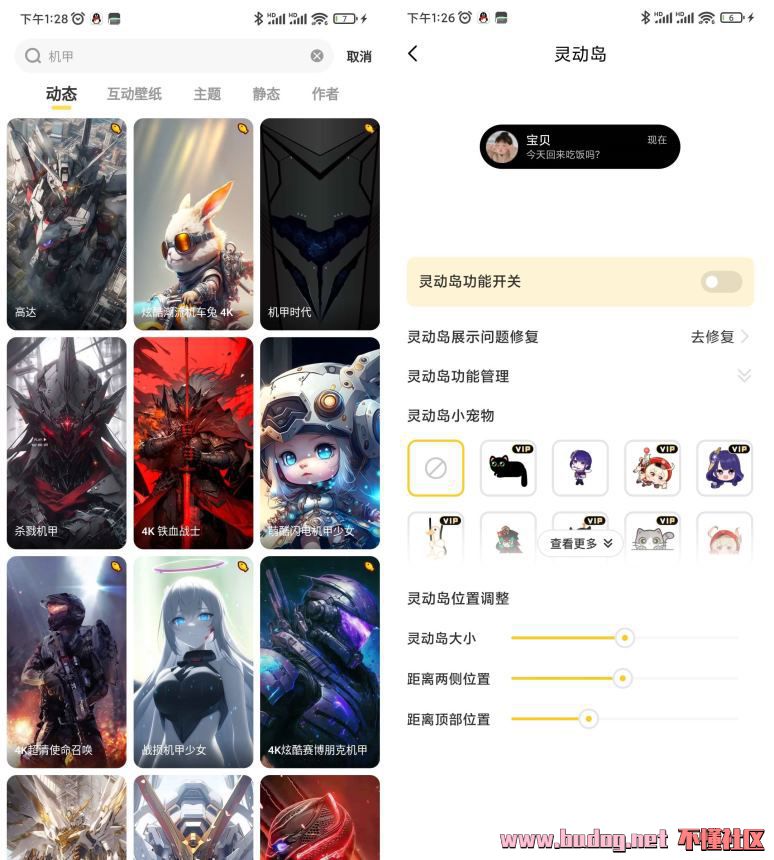Switch to the 主题 tab
This screenshot has height=860, width=774.
[207, 94]
